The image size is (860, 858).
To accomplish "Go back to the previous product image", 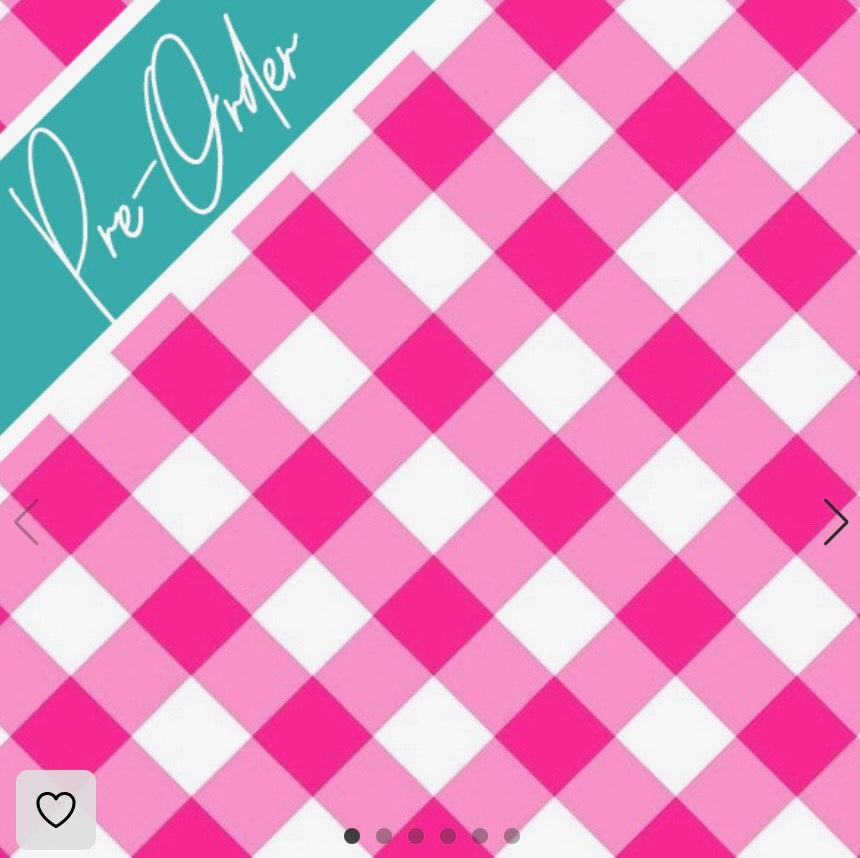I will 26,522.
